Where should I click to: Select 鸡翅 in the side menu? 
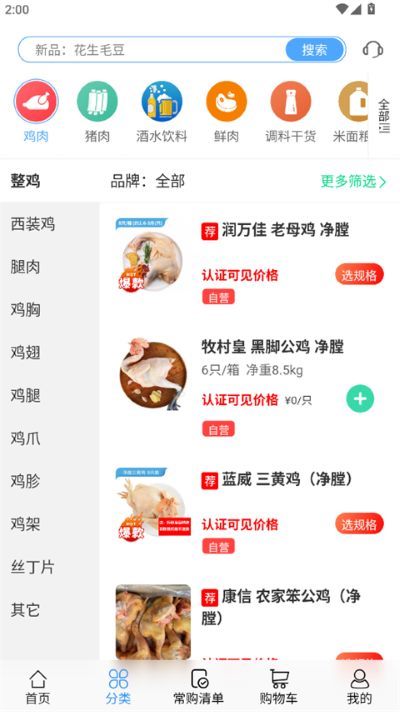(25, 352)
